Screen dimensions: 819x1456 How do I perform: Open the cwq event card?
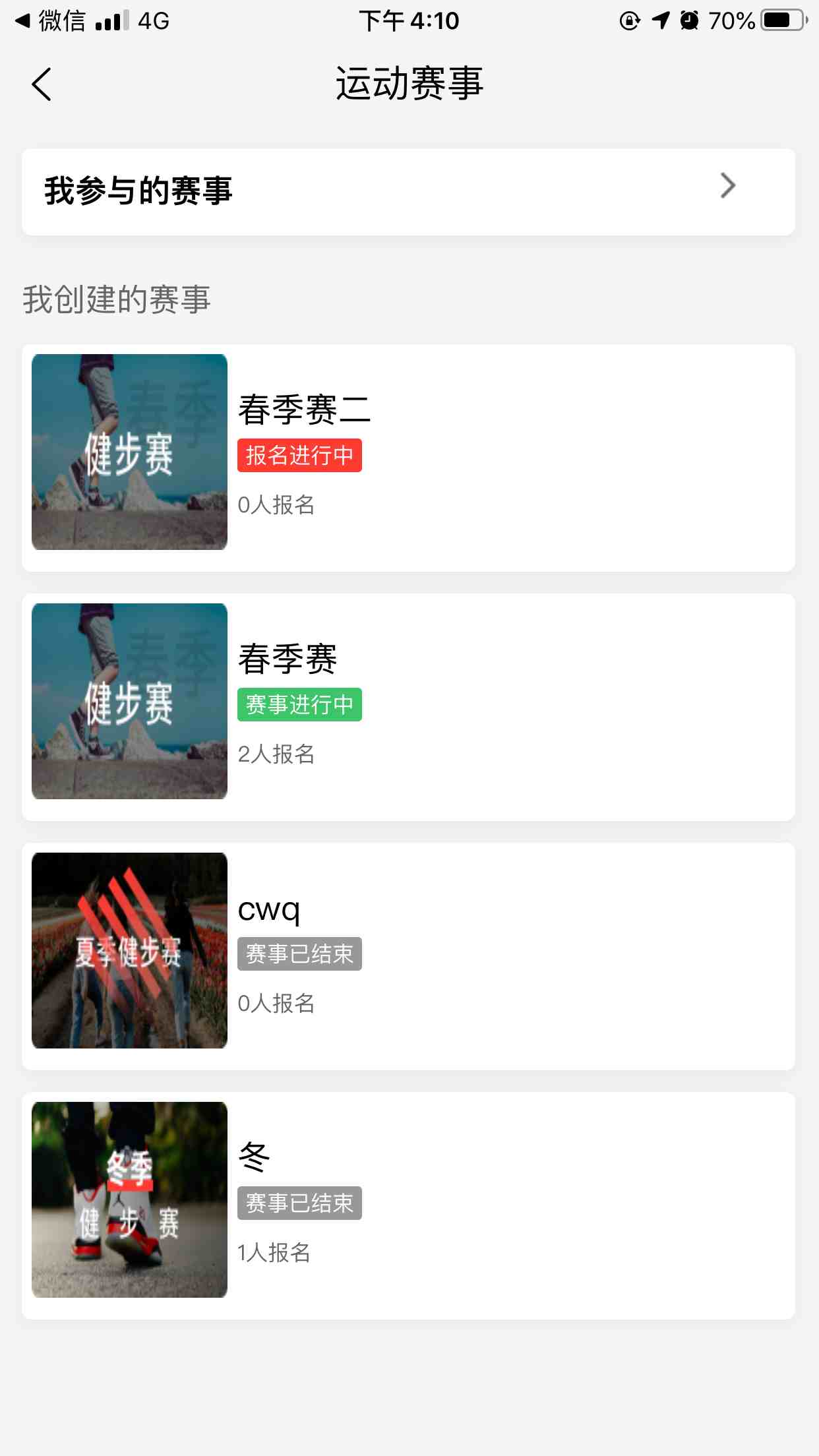point(408,956)
